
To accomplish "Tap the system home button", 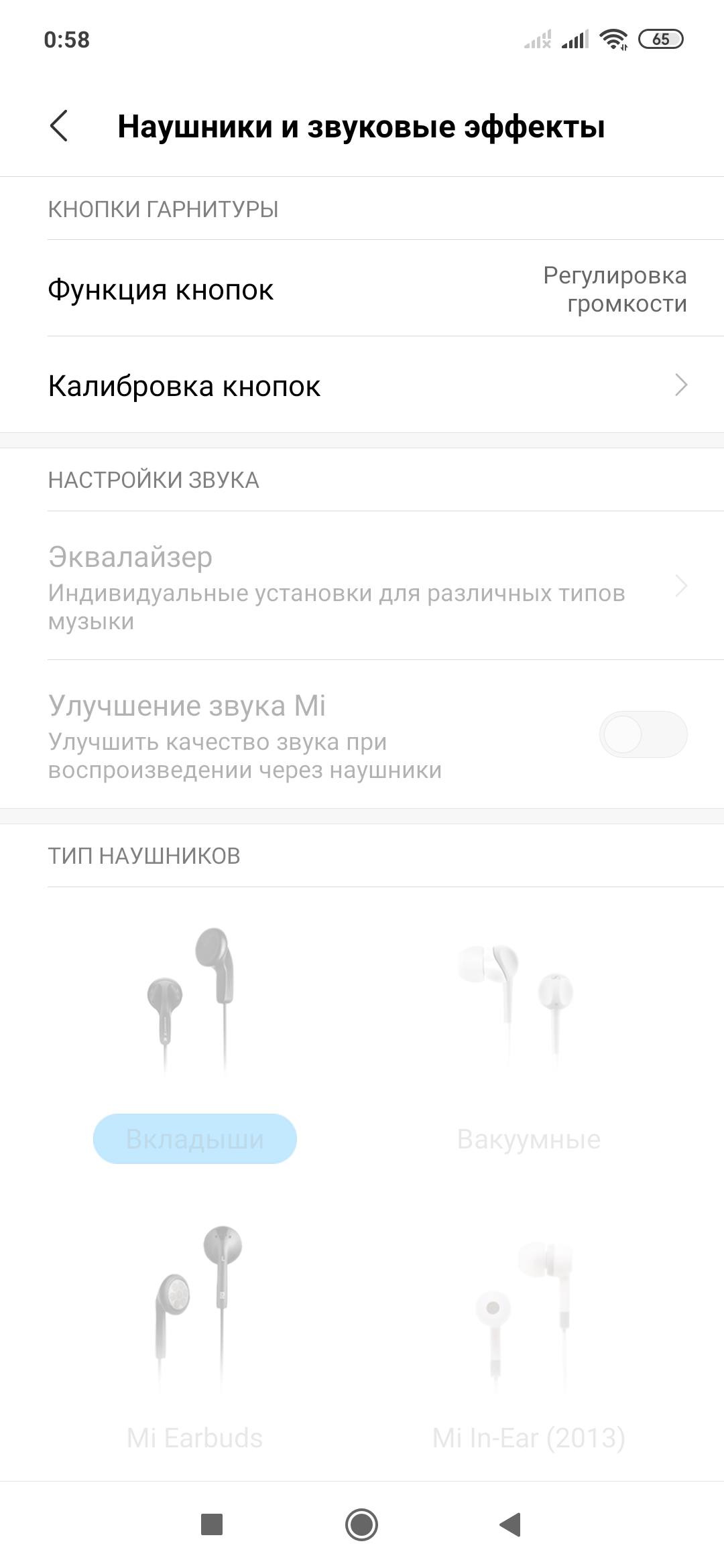I will [361, 1525].
